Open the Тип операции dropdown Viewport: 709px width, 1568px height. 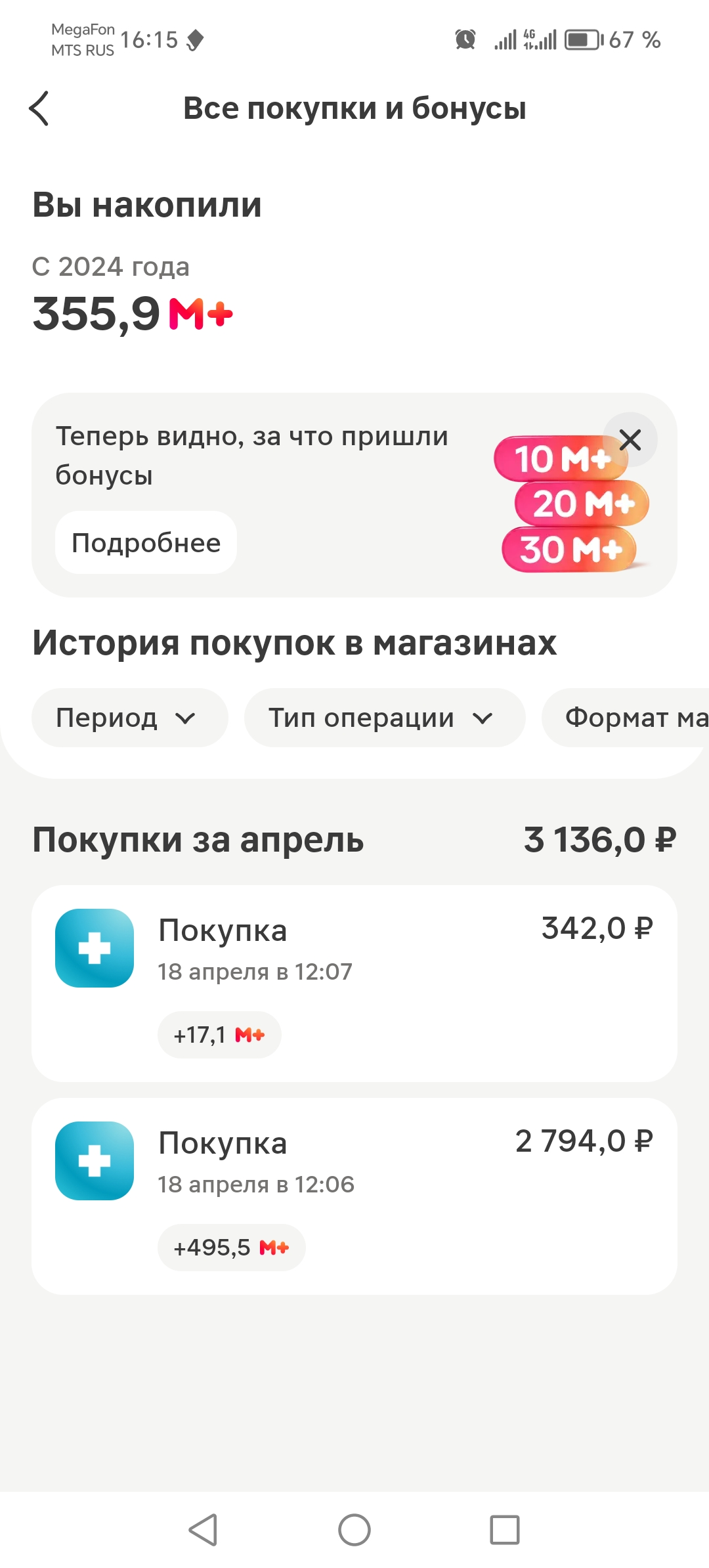pos(385,718)
